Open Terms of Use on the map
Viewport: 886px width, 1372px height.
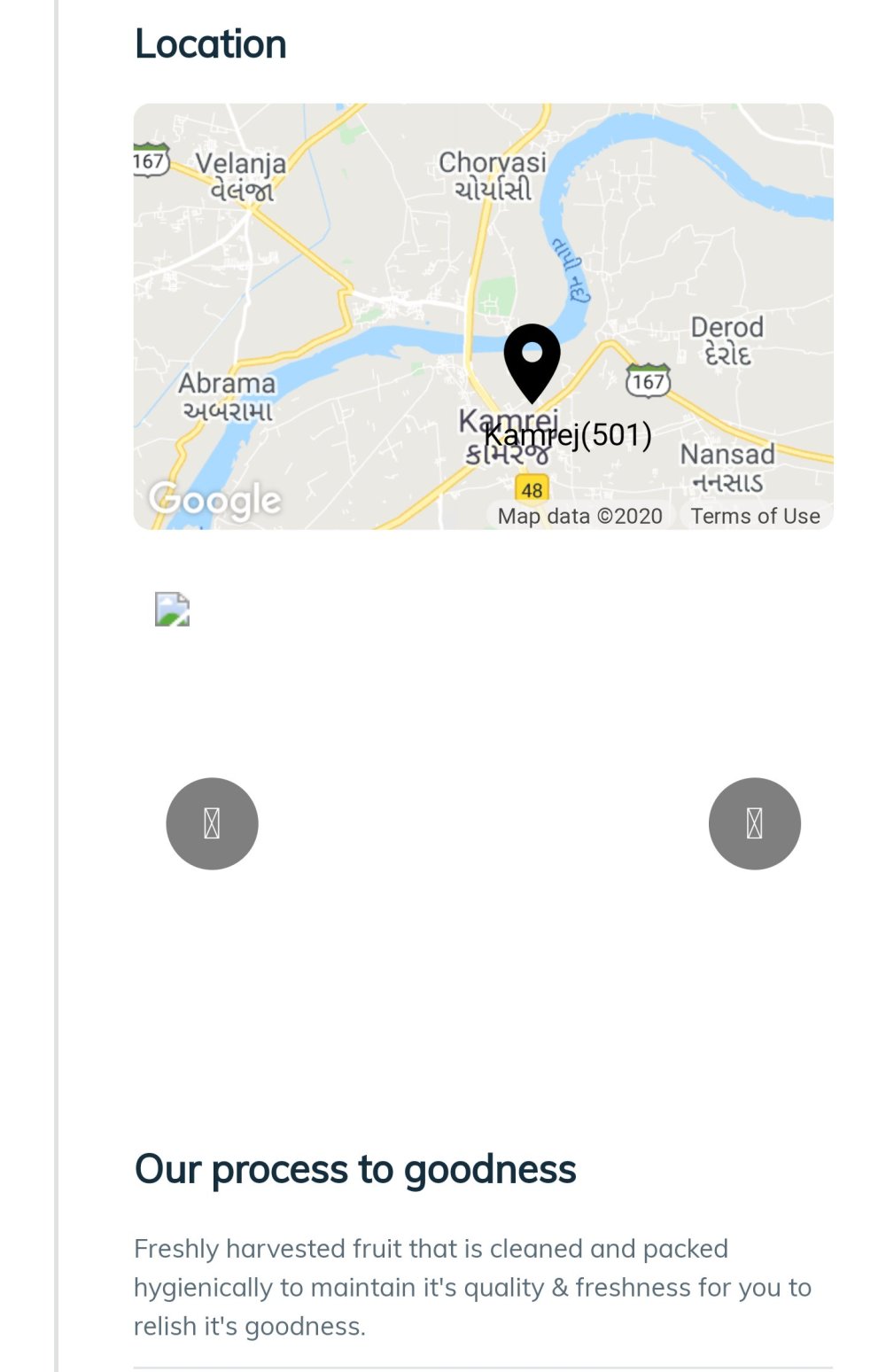755,516
